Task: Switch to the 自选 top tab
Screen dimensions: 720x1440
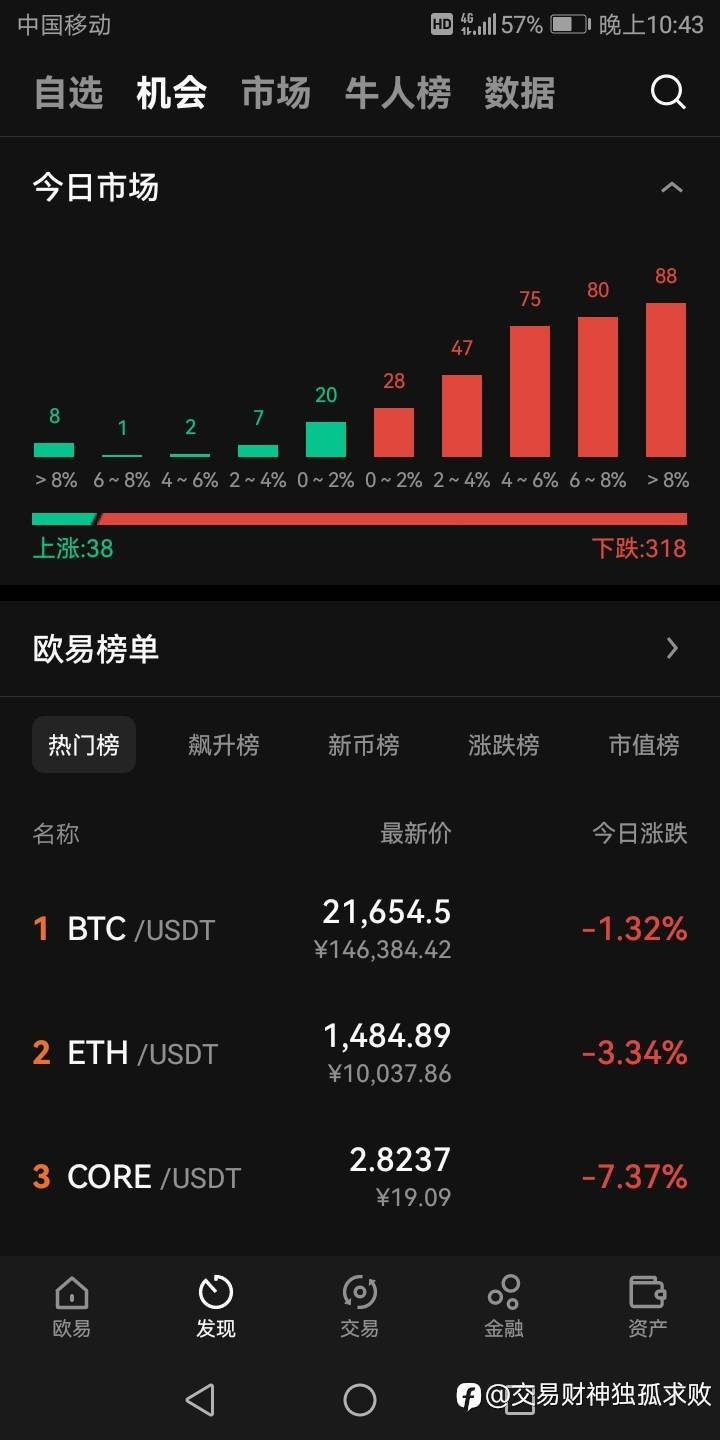Action: pyautogui.click(x=68, y=93)
